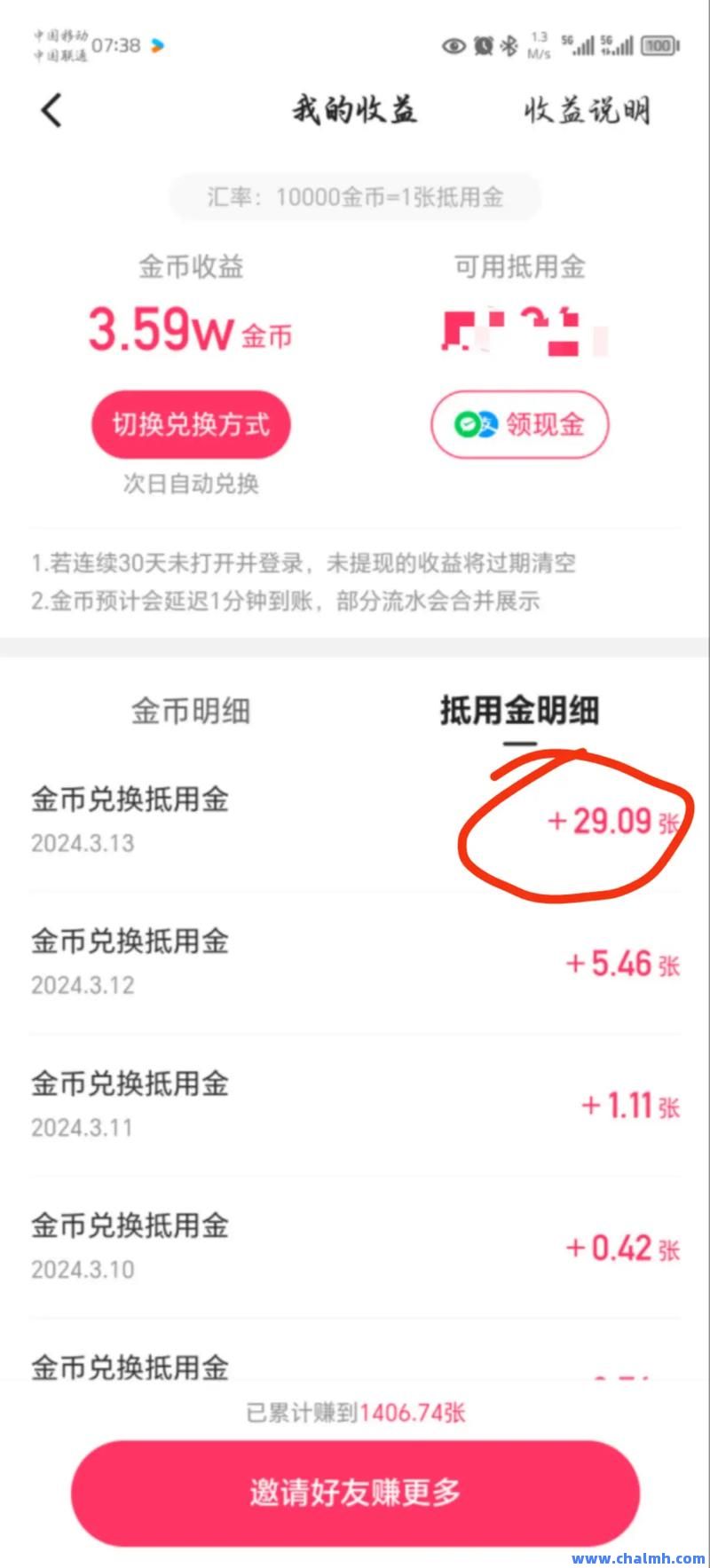Go back using the top-left arrow
The image size is (710, 1568).
click(x=51, y=111)
